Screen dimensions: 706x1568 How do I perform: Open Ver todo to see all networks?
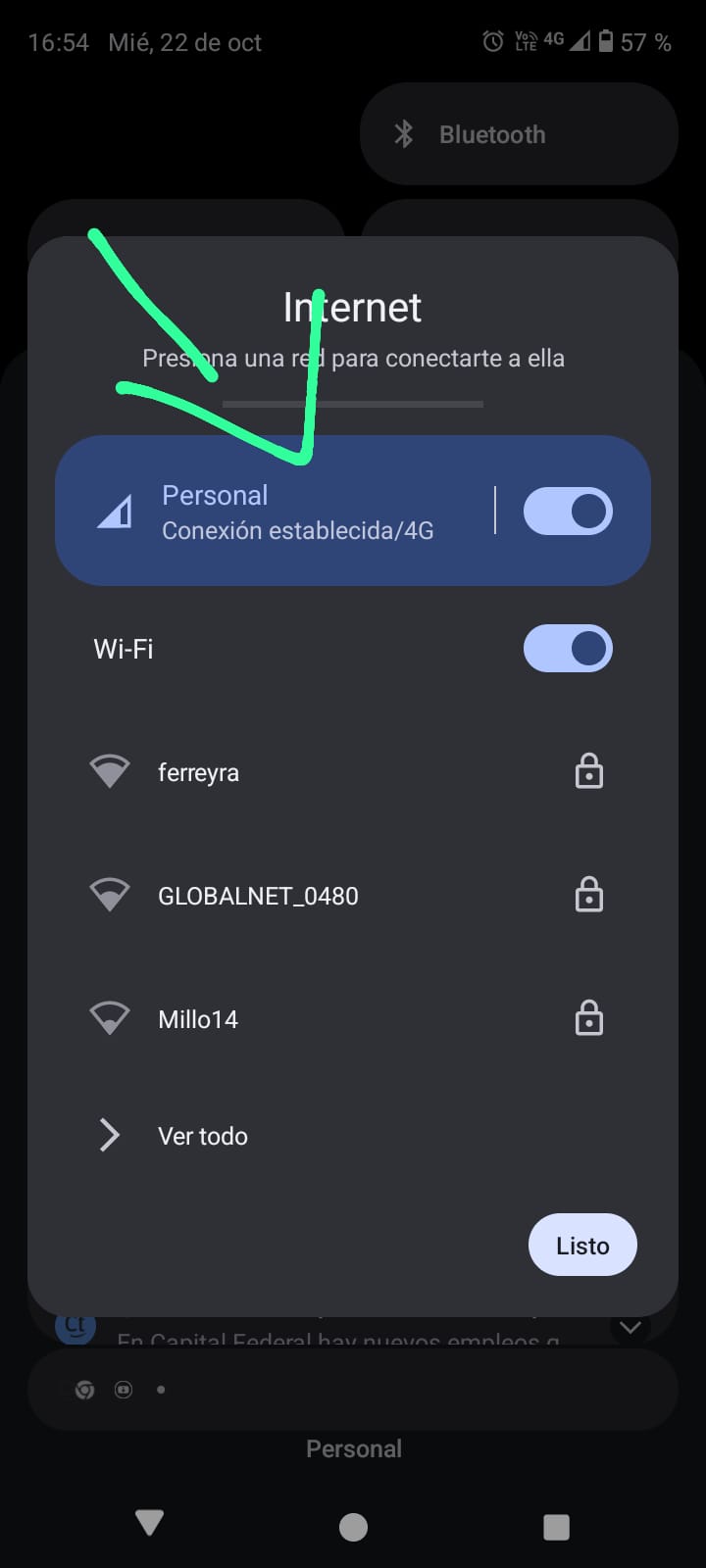pos(203,1136)
